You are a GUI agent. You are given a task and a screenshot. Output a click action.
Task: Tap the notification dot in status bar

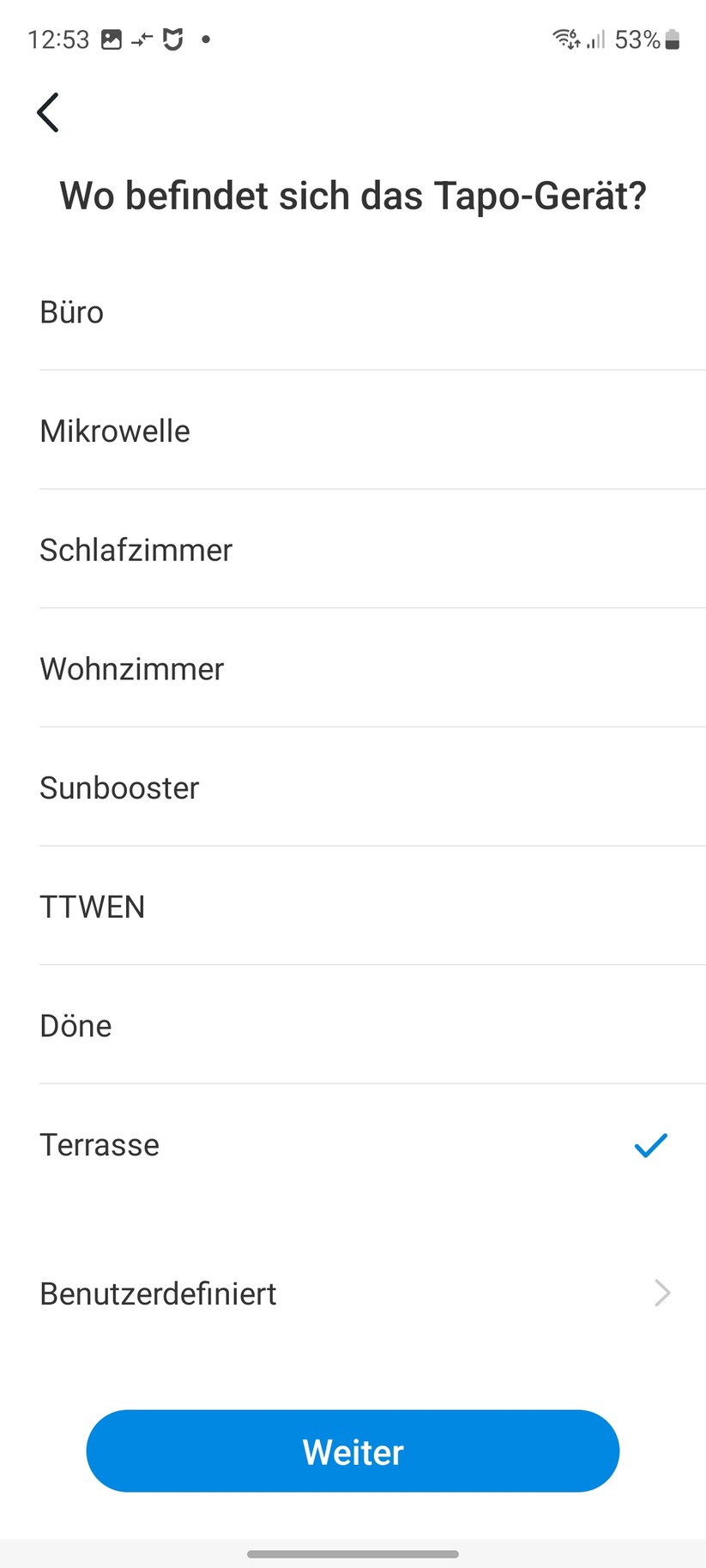point(205,39)
